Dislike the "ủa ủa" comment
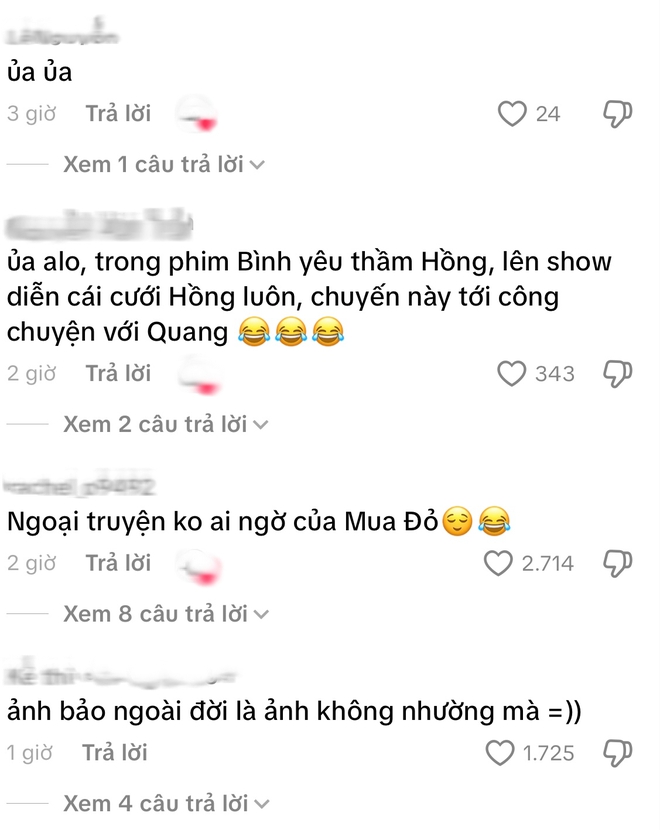Viewport: 660px width, 830px height. pyautogui.click(x=618, y=114)
